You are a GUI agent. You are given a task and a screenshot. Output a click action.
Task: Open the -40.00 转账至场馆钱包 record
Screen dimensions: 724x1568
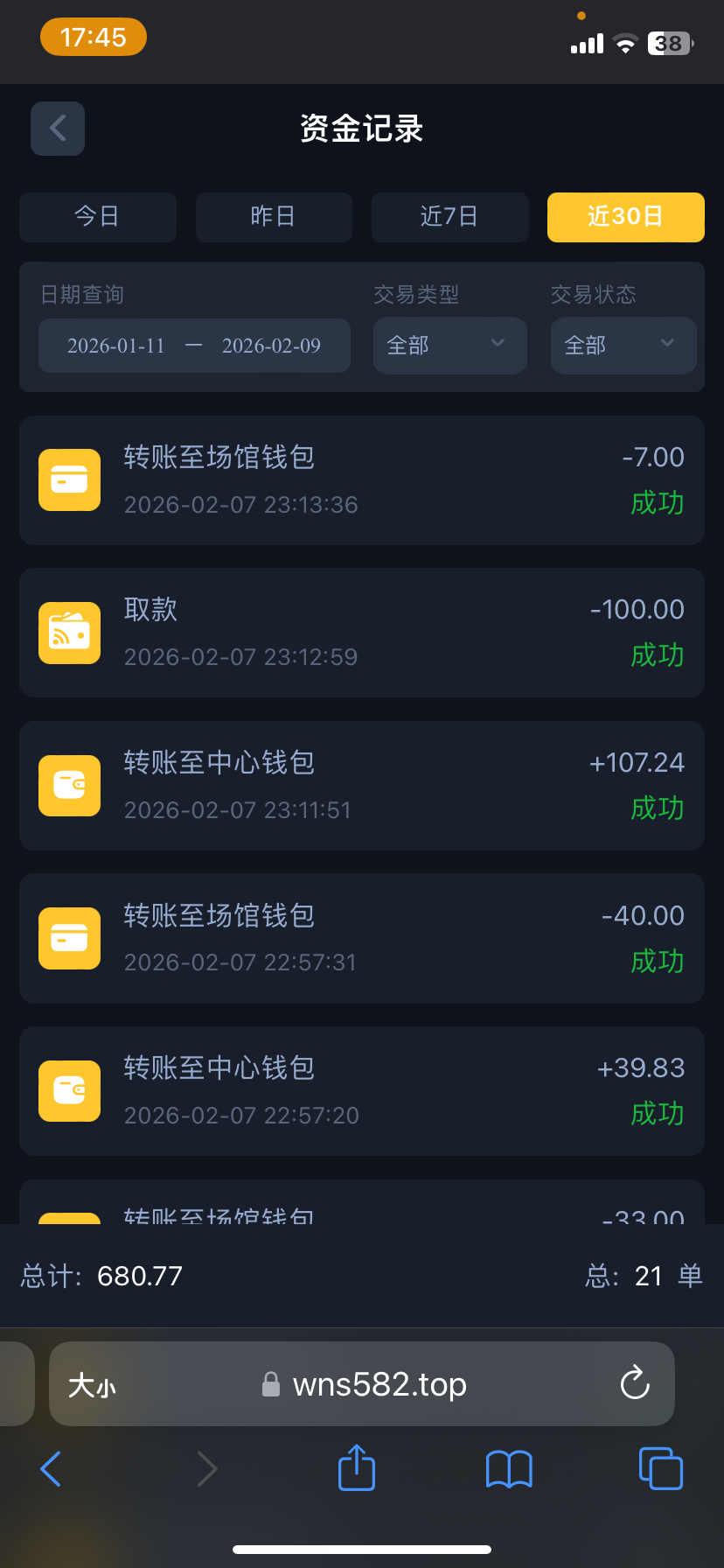[x=362, y=938]
